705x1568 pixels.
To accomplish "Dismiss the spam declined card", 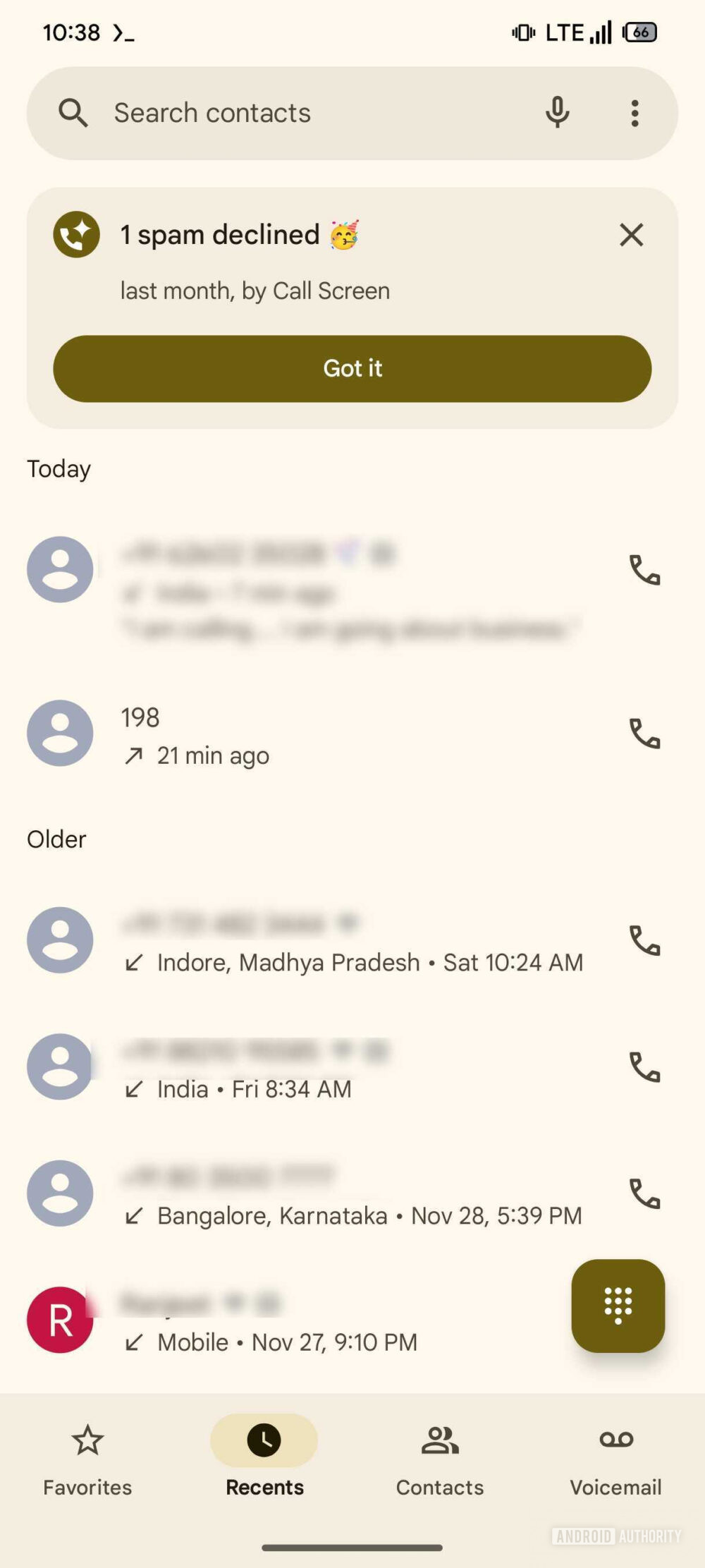I will 631,236.
